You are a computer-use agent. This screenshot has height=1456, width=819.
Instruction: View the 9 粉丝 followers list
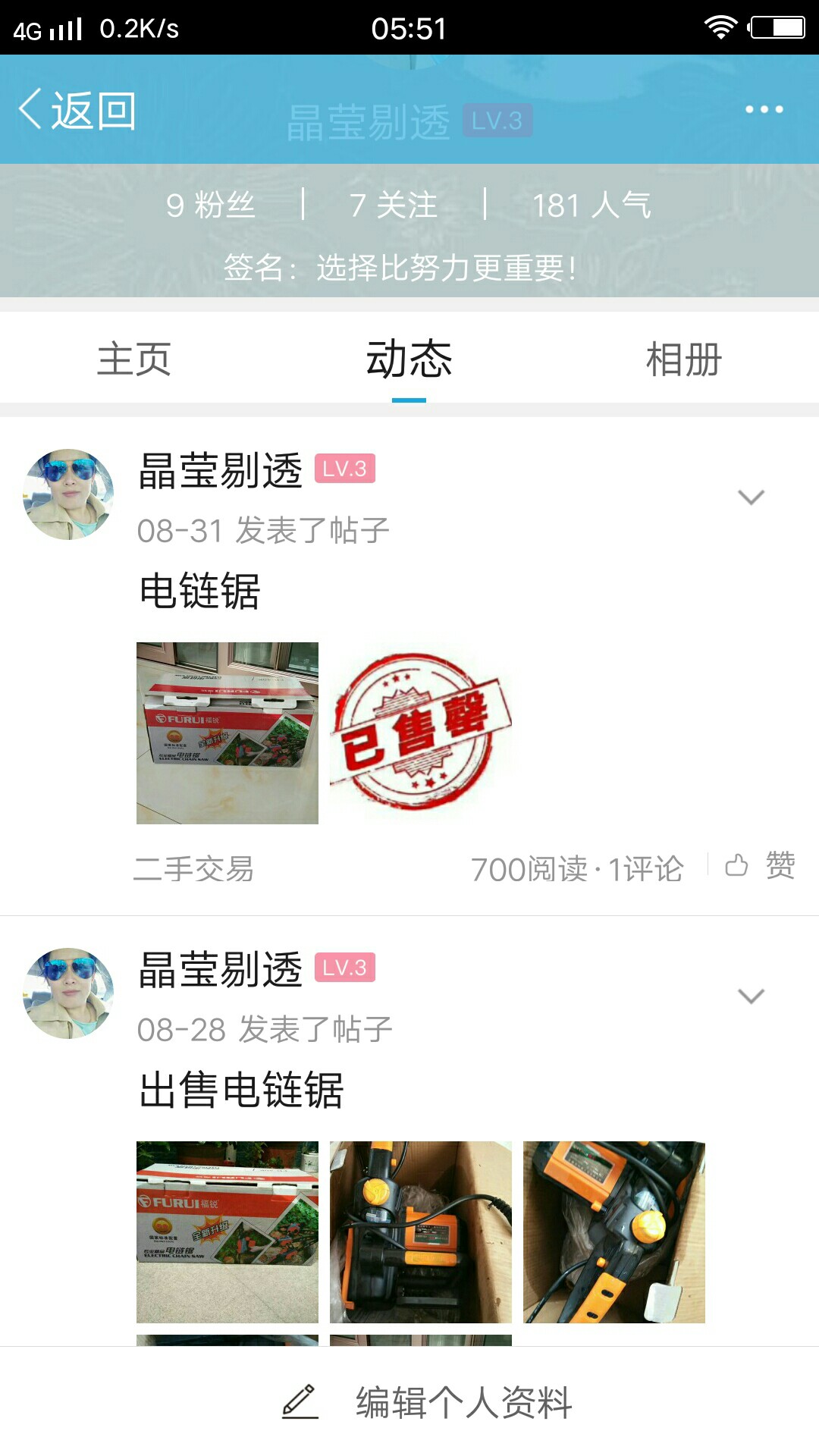211,205
